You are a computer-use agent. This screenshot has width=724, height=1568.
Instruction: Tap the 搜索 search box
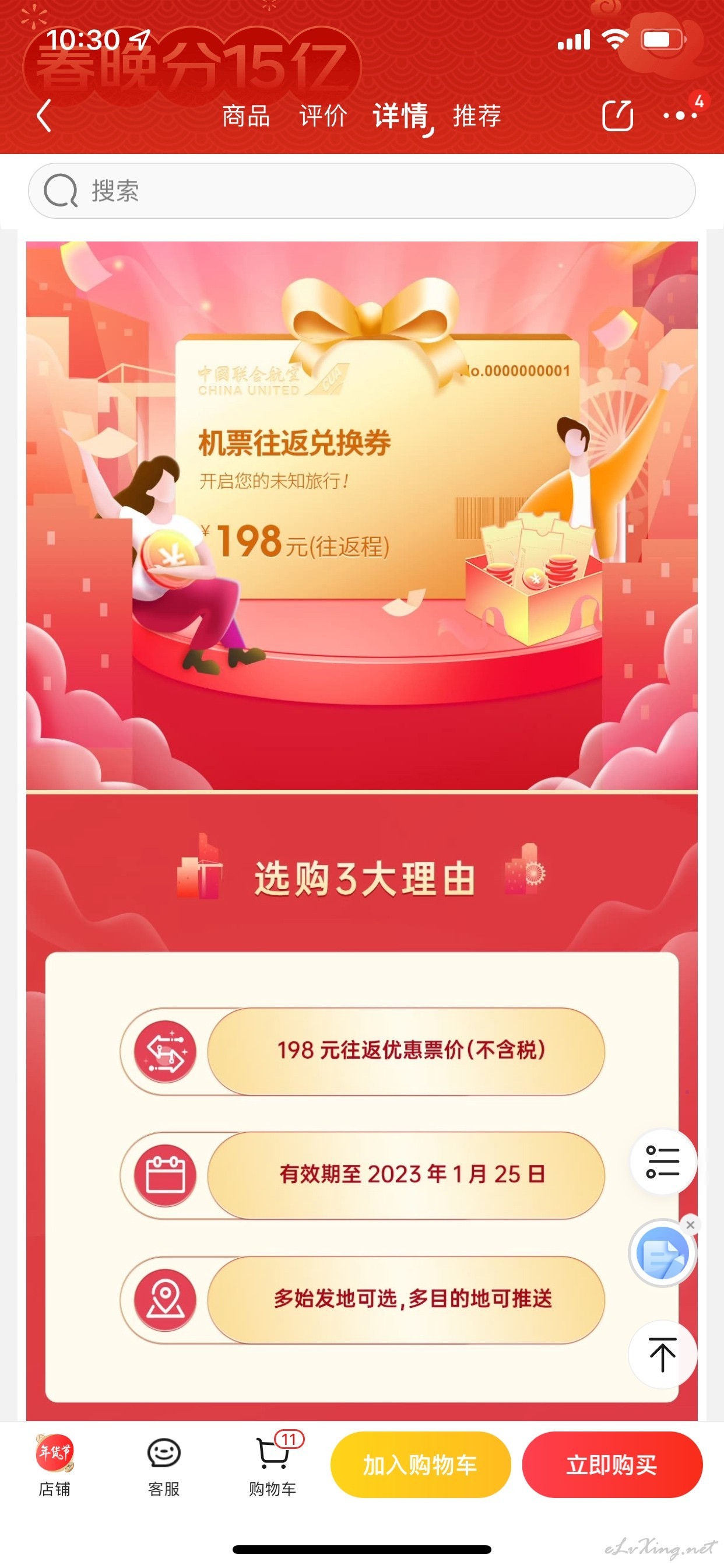pyautogui.click(x=362, y=191)
